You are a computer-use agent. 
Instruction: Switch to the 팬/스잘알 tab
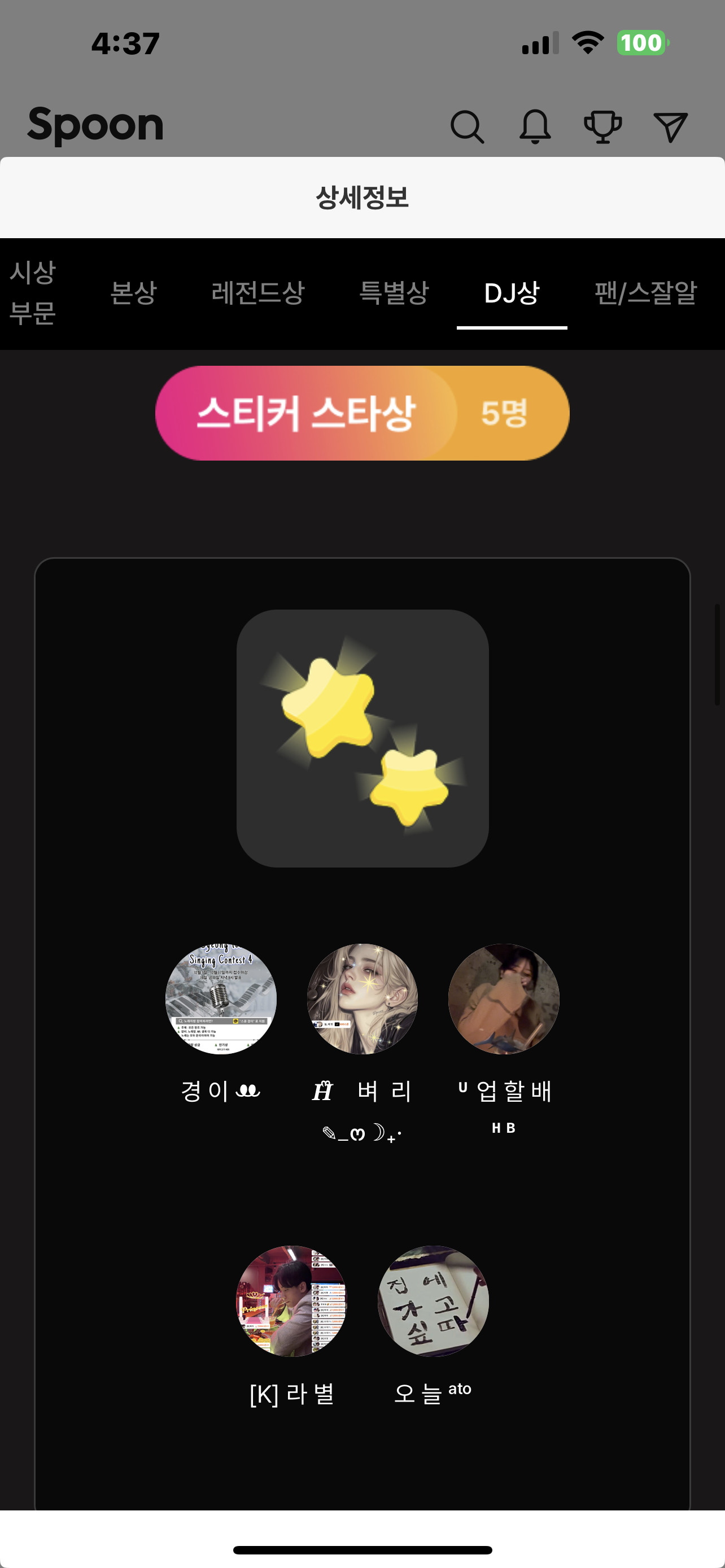pos(645,294)
